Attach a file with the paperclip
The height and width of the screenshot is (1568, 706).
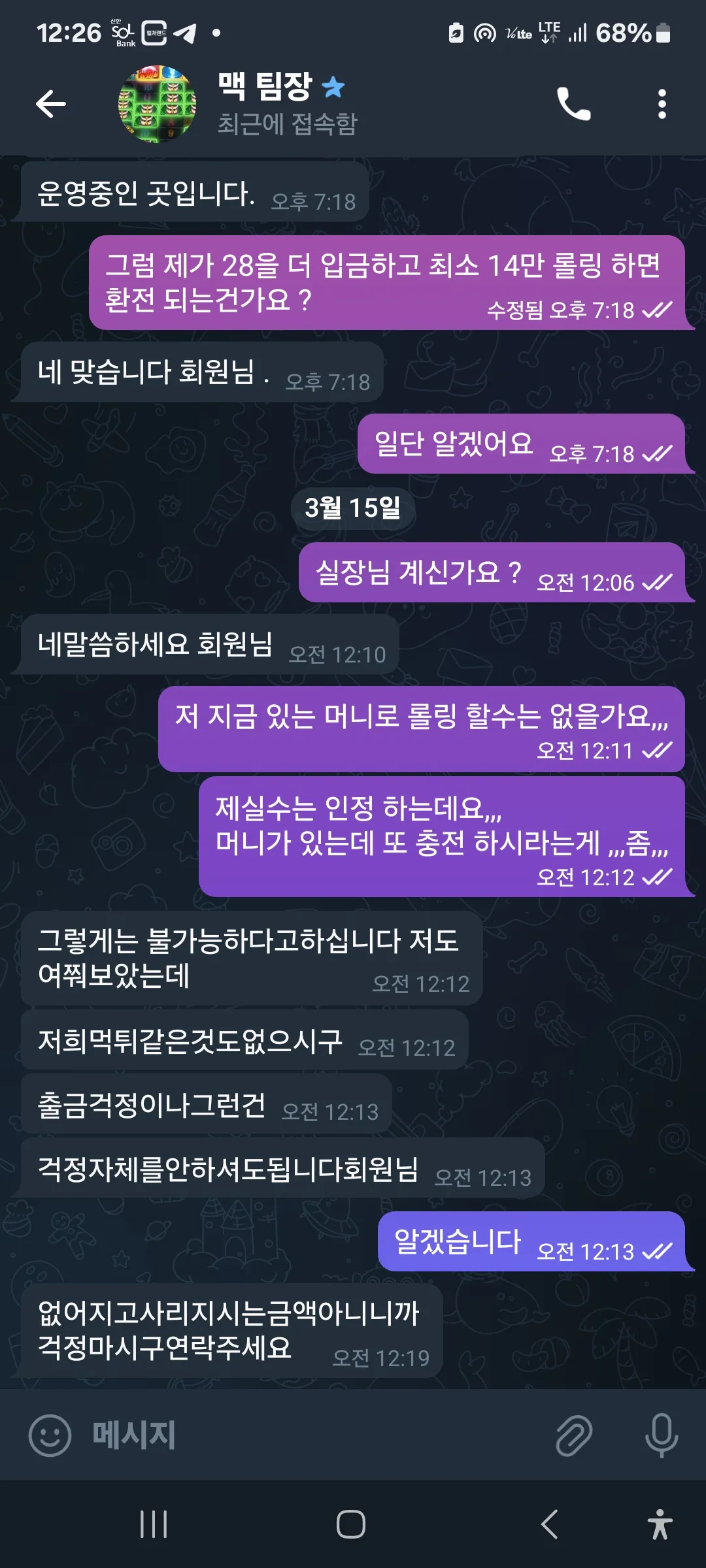tap(573, 1435)
